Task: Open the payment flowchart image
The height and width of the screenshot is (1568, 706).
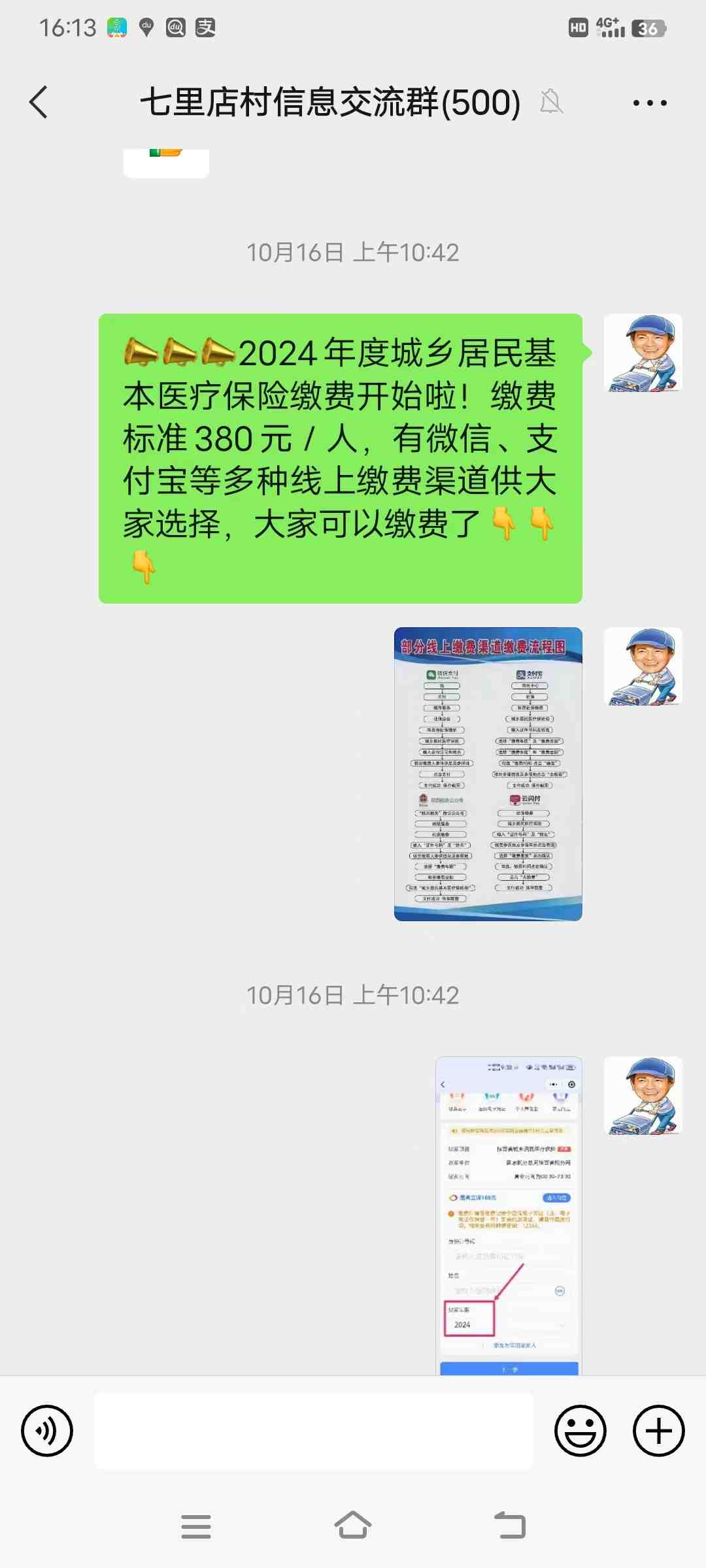Action: (488, 774)
